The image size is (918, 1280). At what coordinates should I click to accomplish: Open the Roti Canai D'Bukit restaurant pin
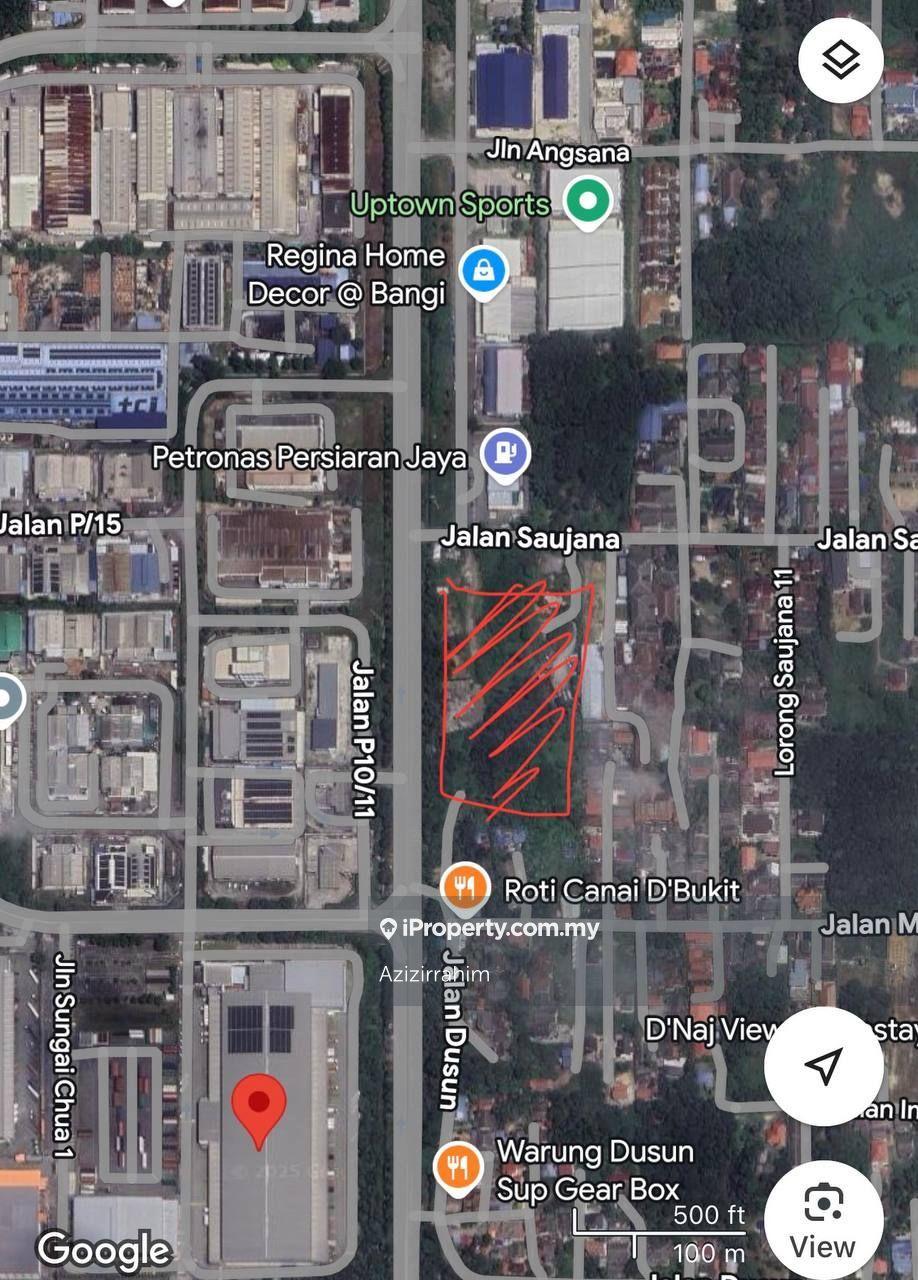464,887
